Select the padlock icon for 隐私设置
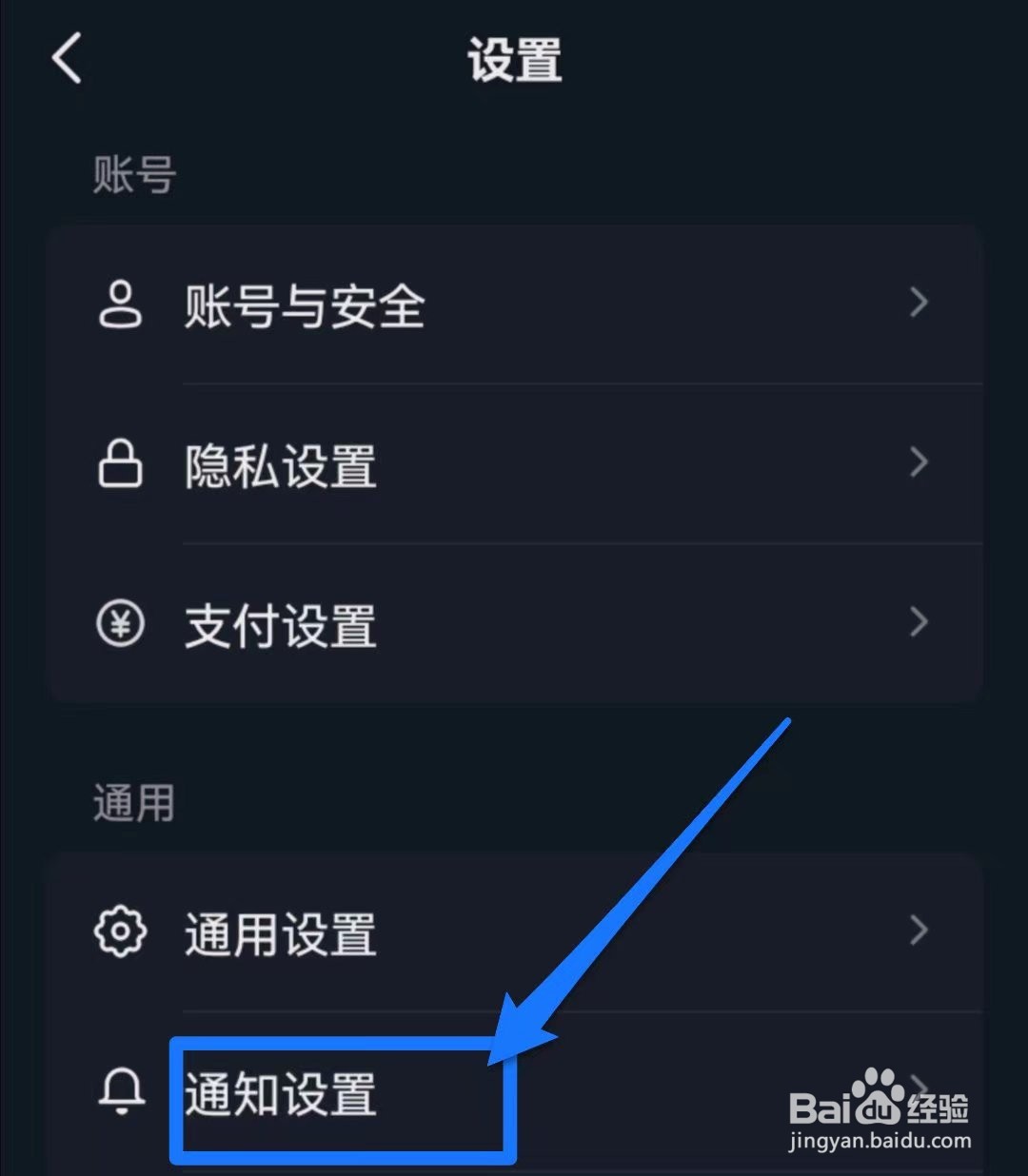The image size is (1028, 1176). [119, 463]
